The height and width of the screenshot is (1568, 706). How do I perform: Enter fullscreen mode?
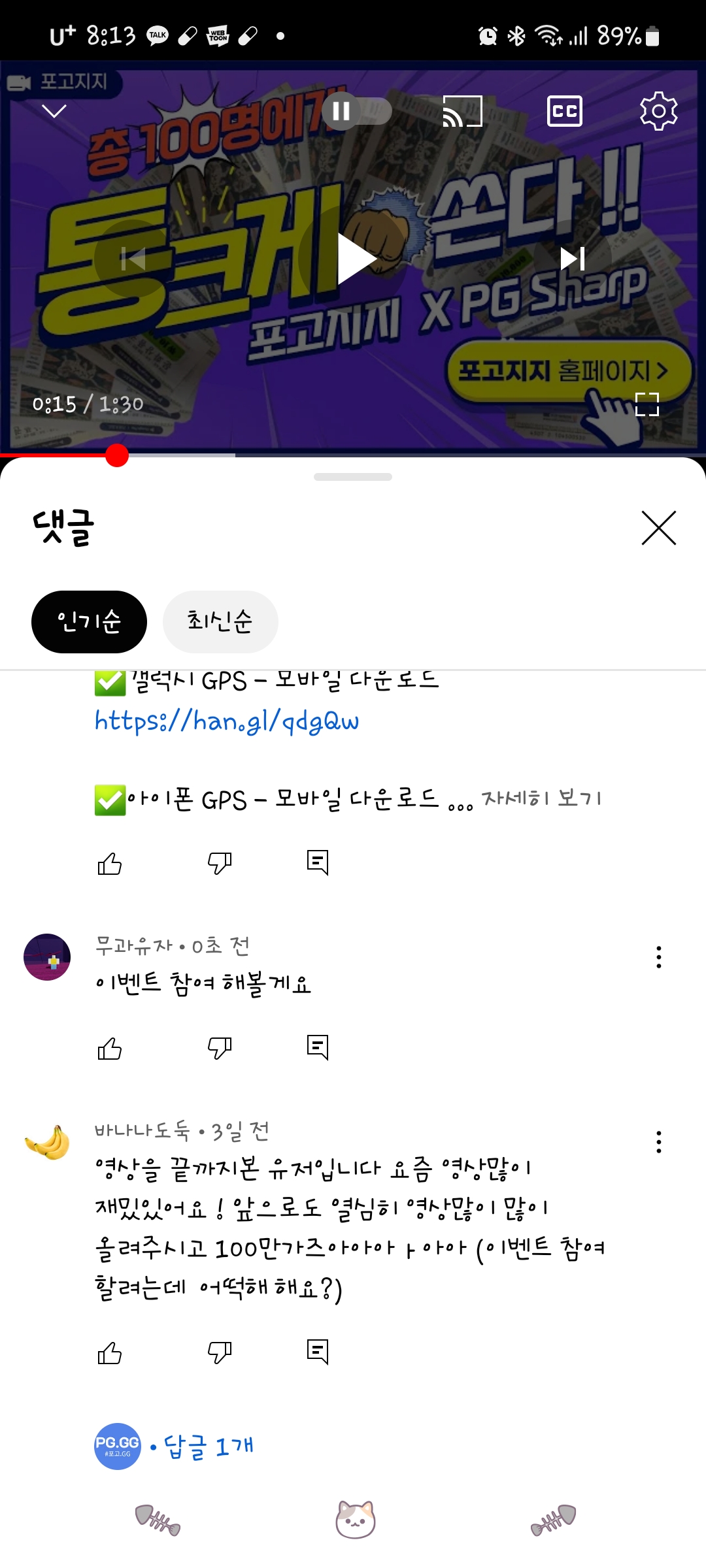[647, 404]
